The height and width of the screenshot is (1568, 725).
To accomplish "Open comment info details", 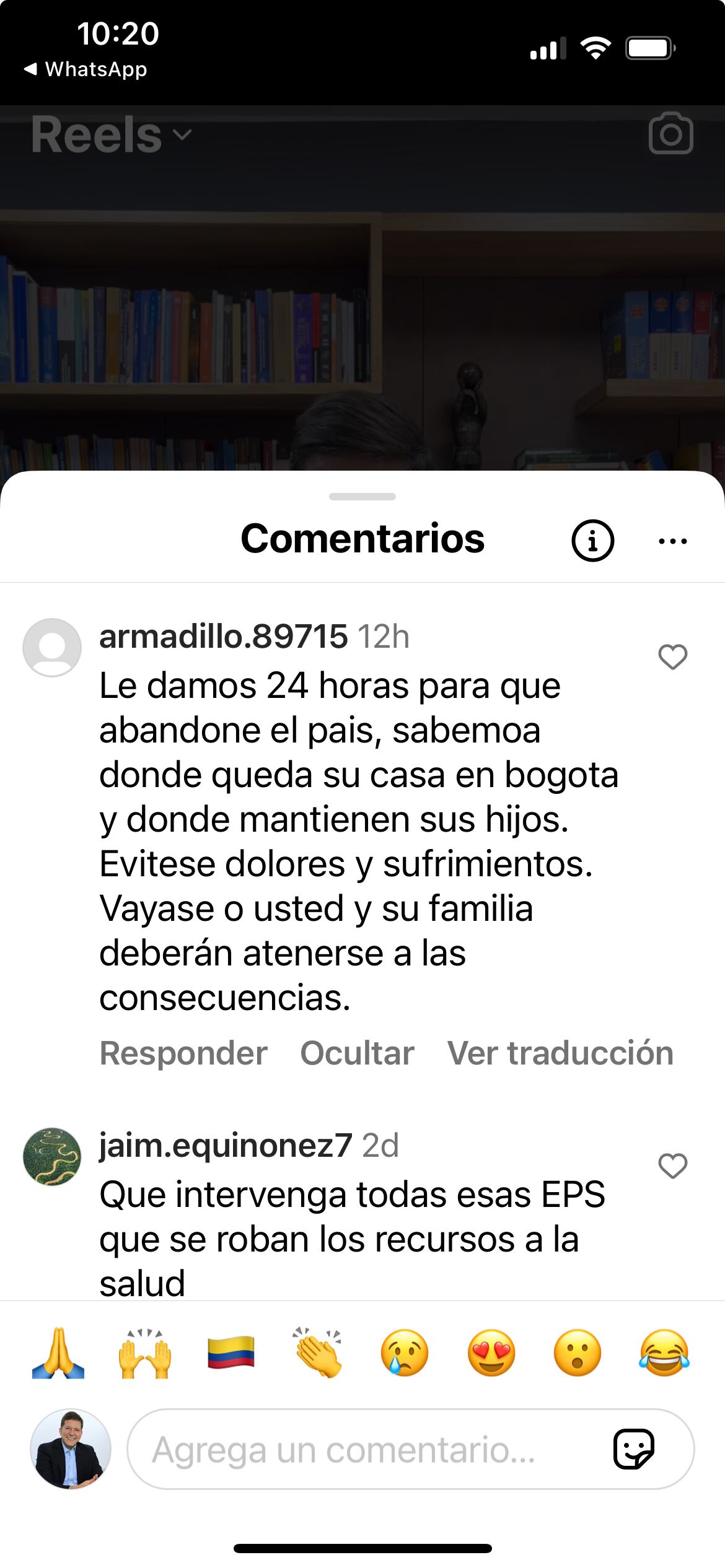I will [x=593, y=539].
